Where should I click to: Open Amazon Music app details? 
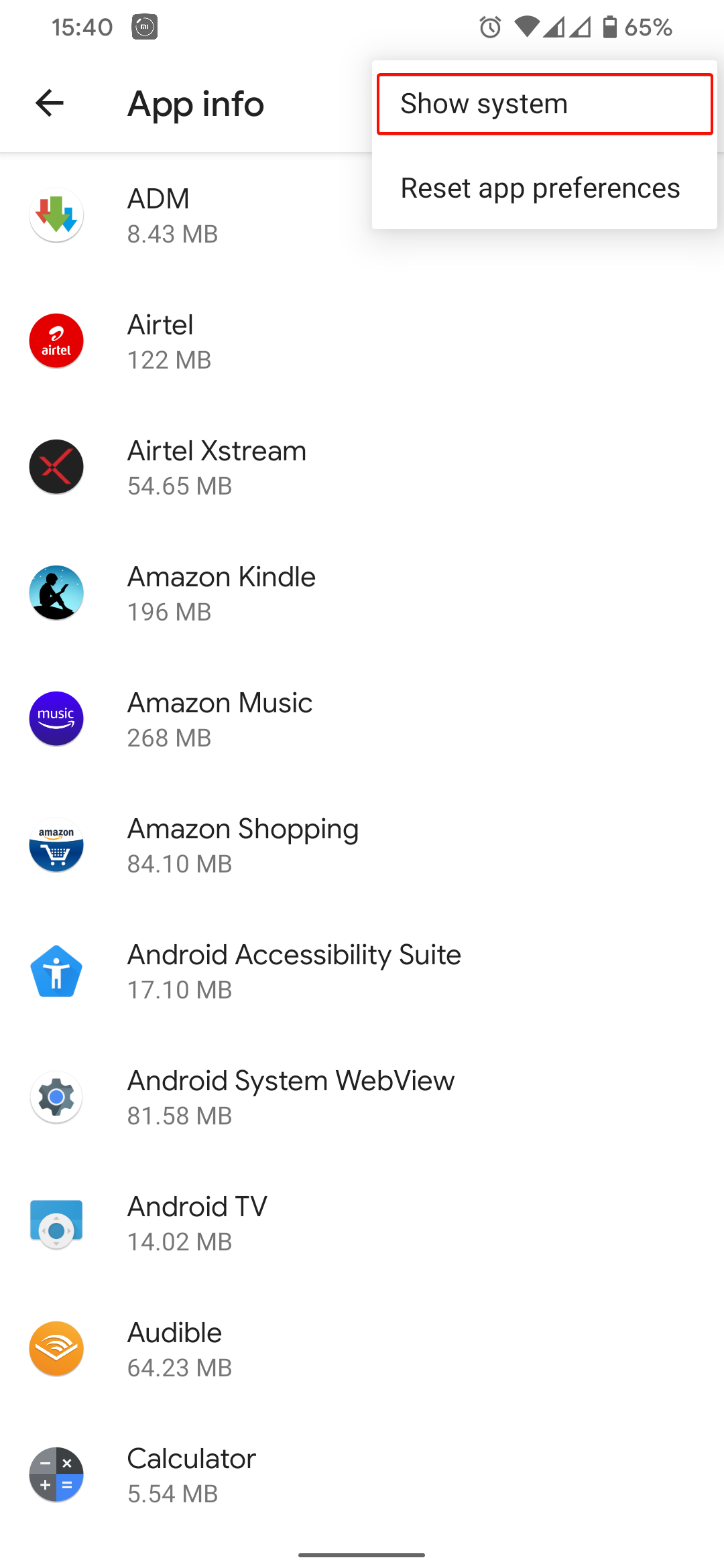click(362, 719)
